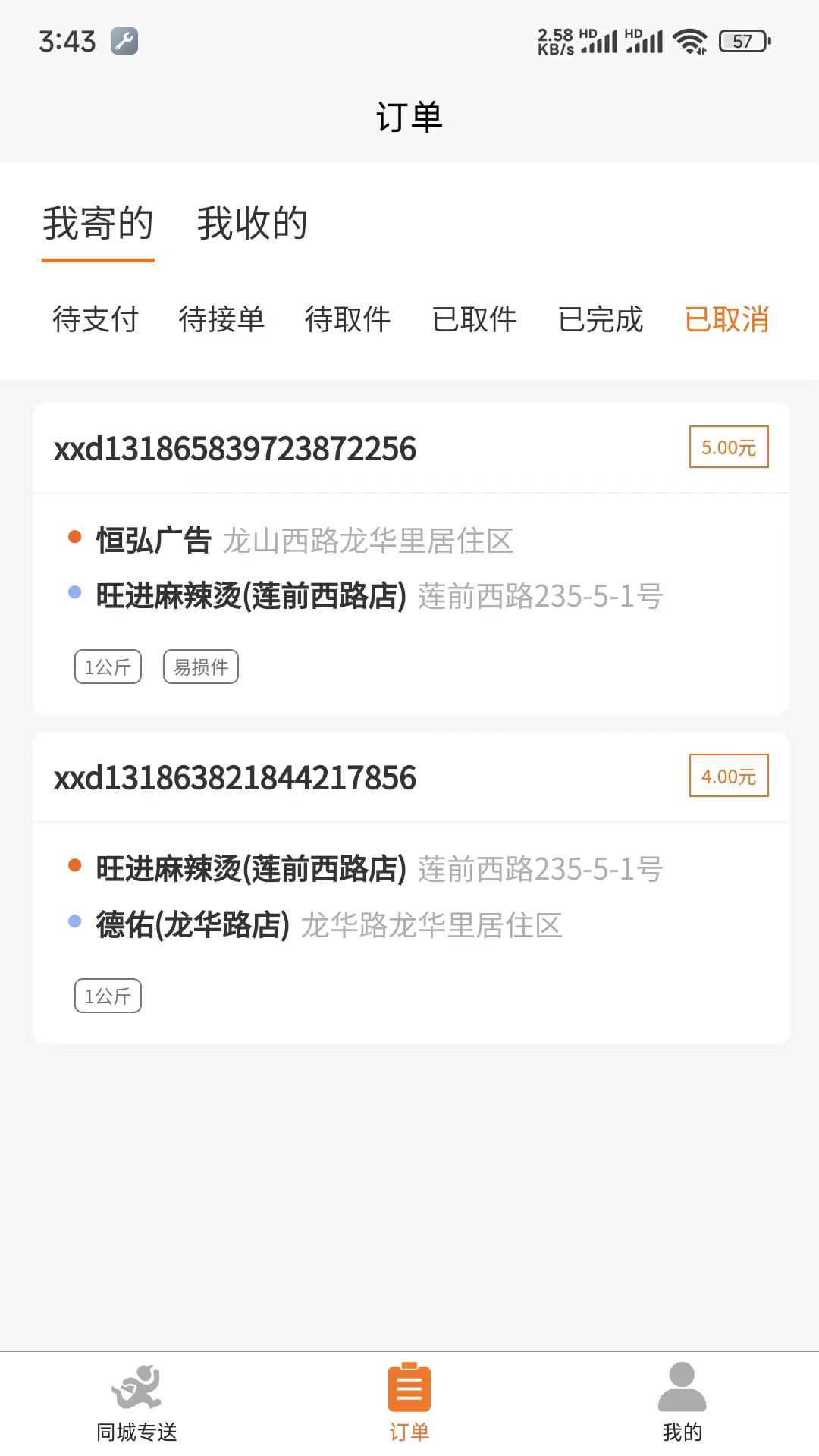819x1456 pixels.
Task: Switch to the 我寄的 tab
Action: click(x=98, y=224)
